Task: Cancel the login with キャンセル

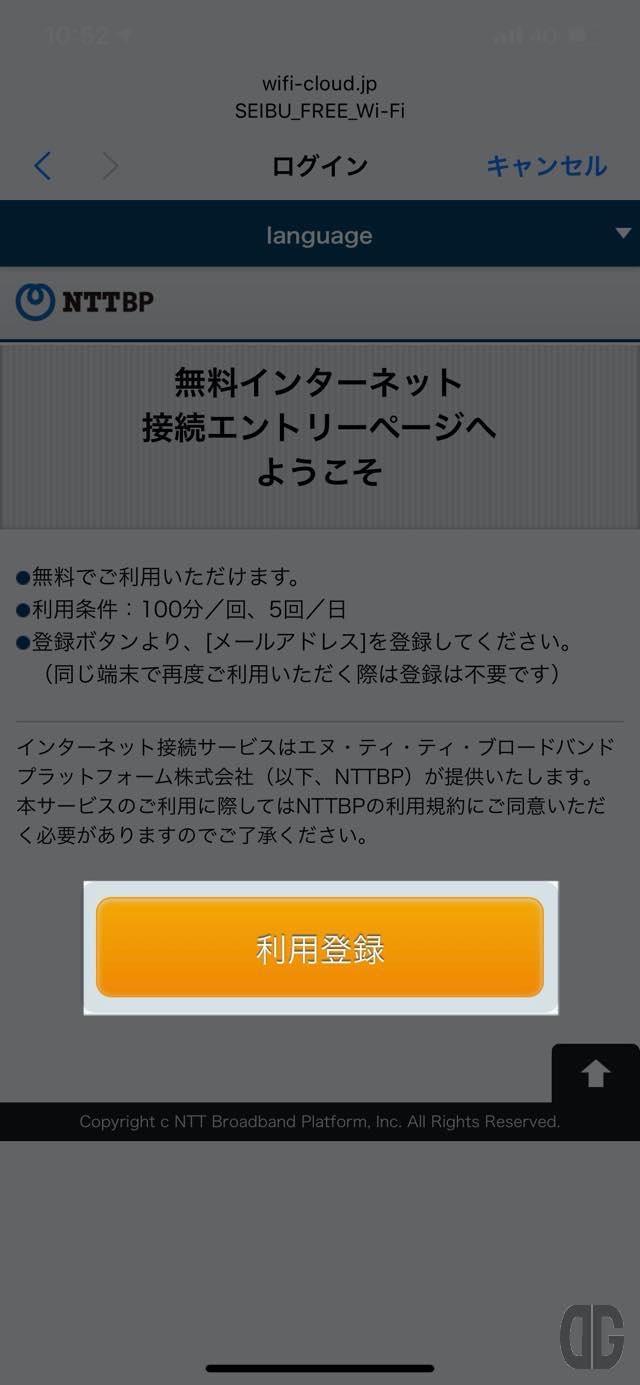Action: [x=546, y=166]
